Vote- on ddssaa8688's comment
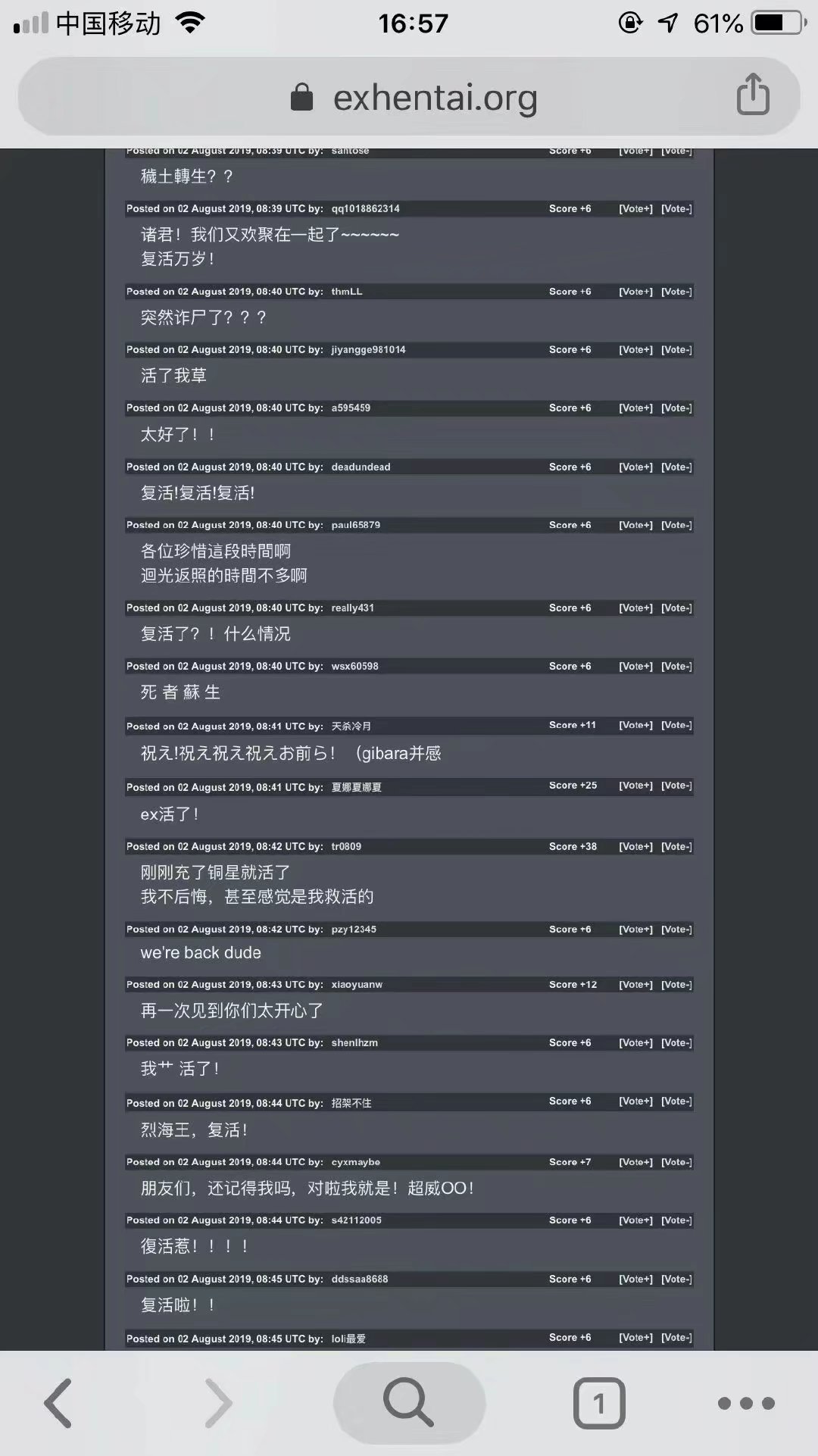818x1456 pixels. (676, 1279)
